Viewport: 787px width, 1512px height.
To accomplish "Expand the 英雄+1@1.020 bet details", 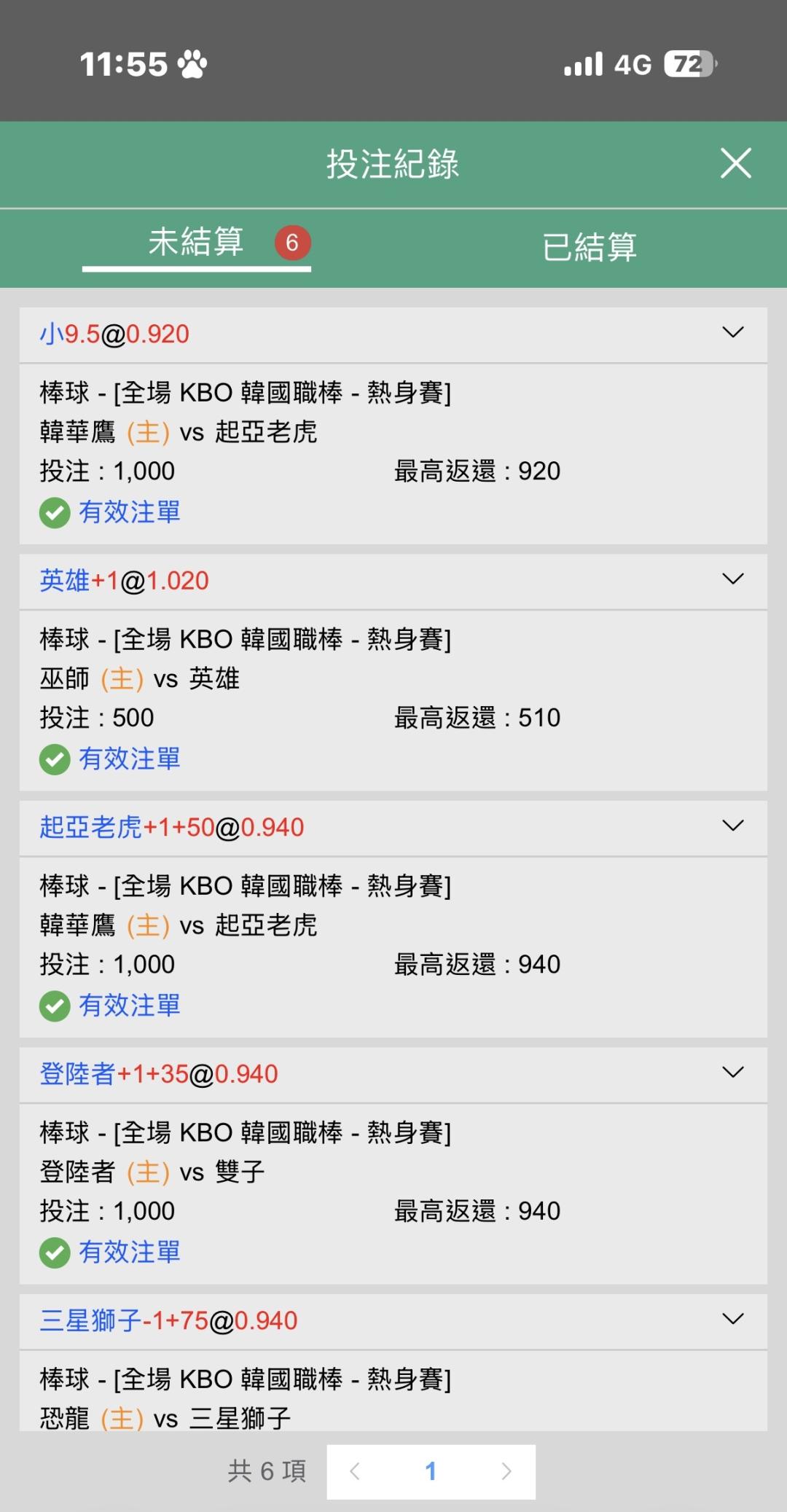I will 732,579.
